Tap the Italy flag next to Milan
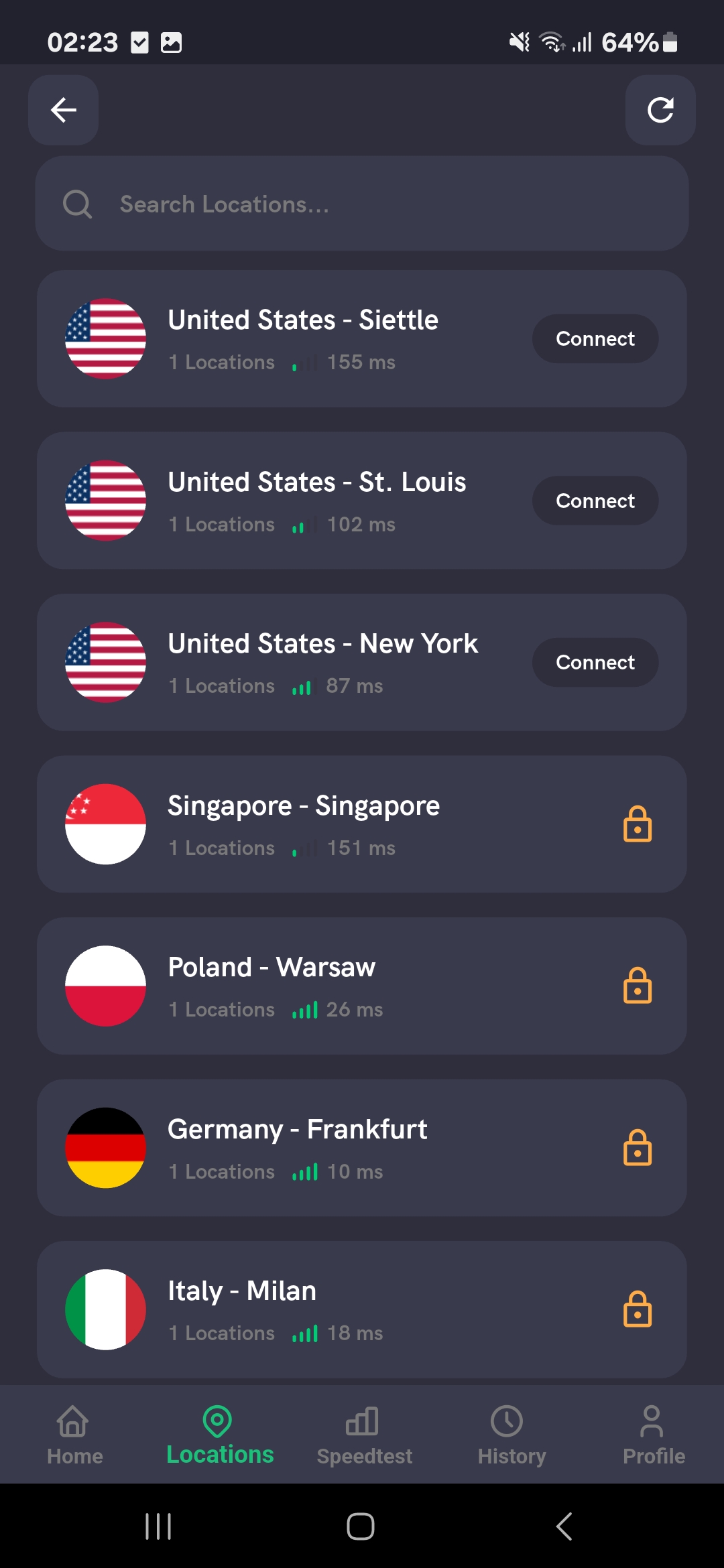The height and width of the screenshot is (1568, 724). pos(106,1309)
